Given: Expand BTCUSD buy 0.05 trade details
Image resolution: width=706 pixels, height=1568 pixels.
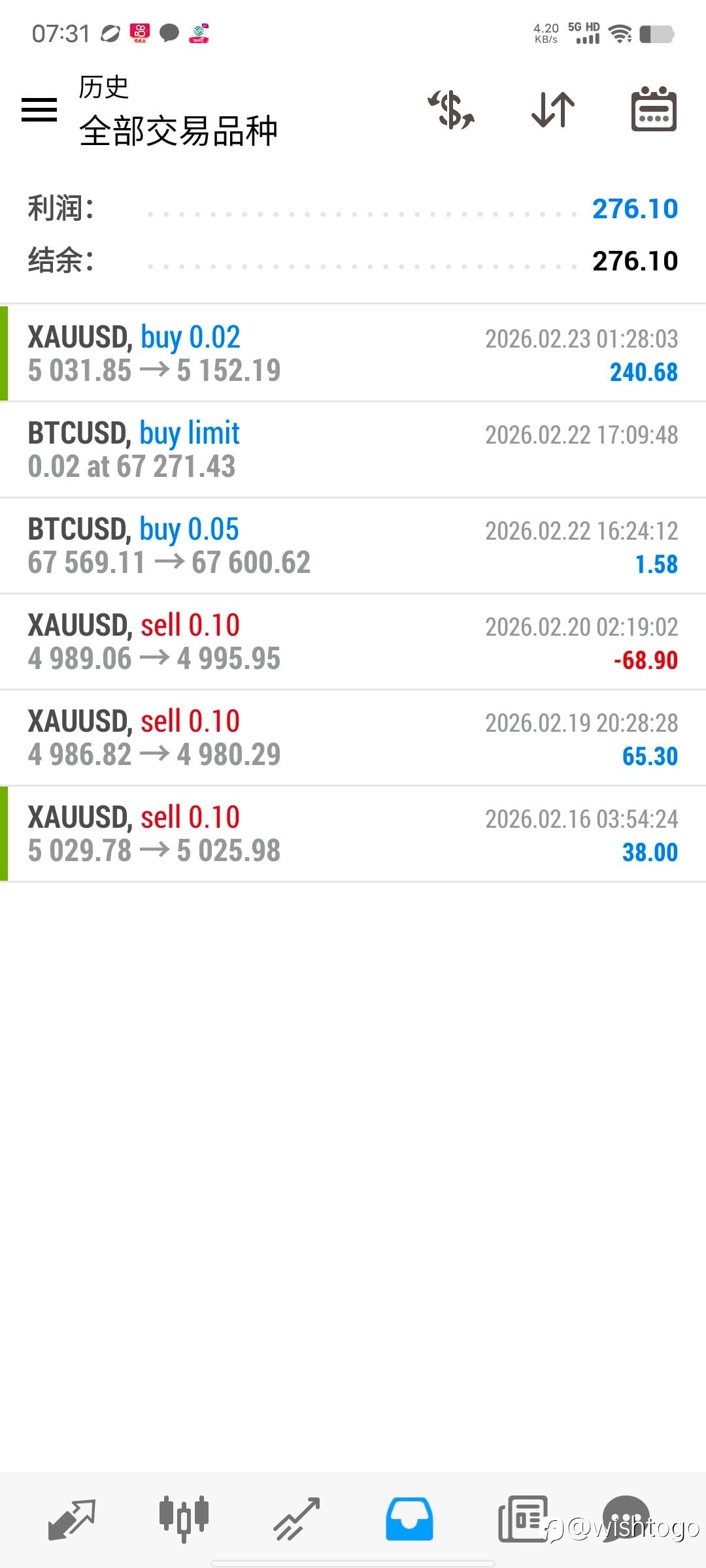Looking at the screenshot, I should pyautogui.click(x=353, y=546).
